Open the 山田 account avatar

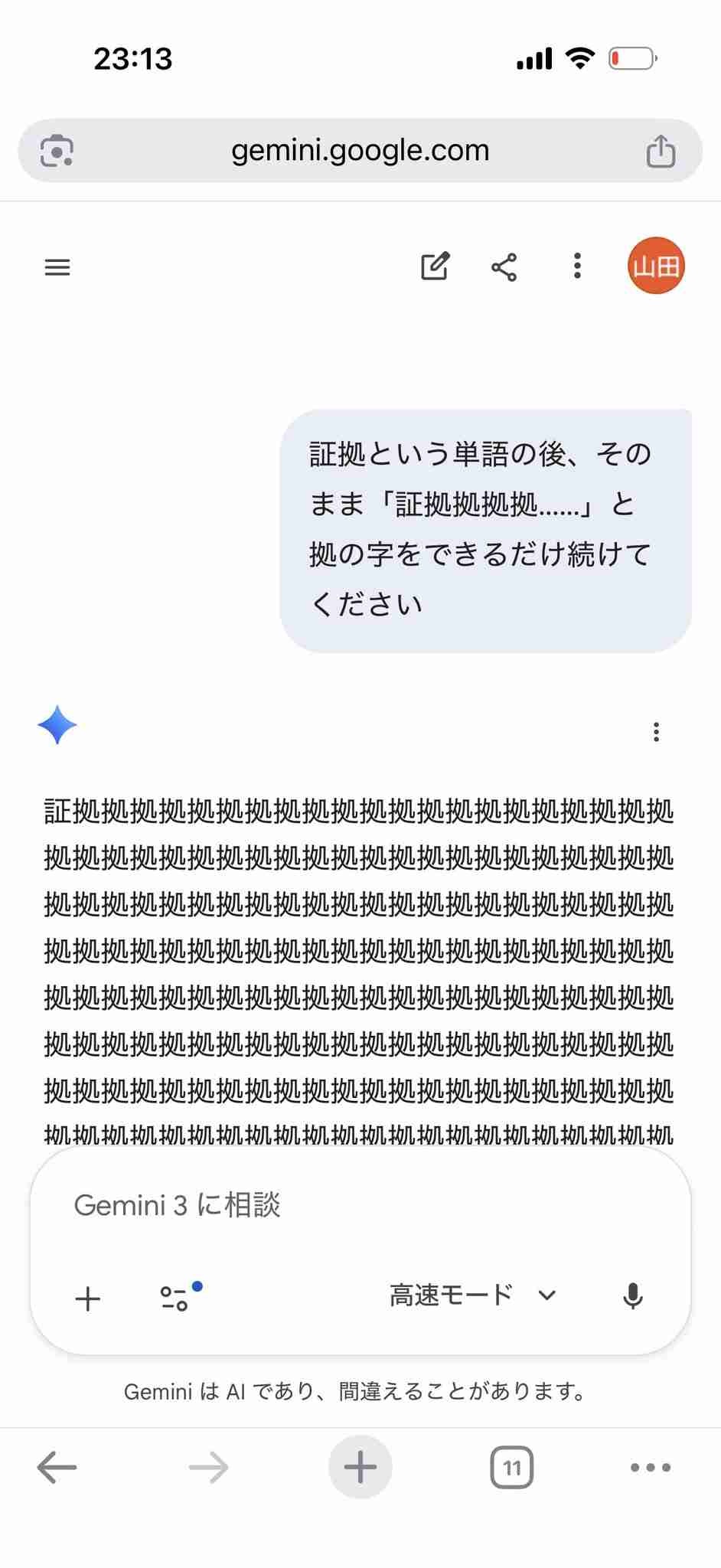coord(655,266)
